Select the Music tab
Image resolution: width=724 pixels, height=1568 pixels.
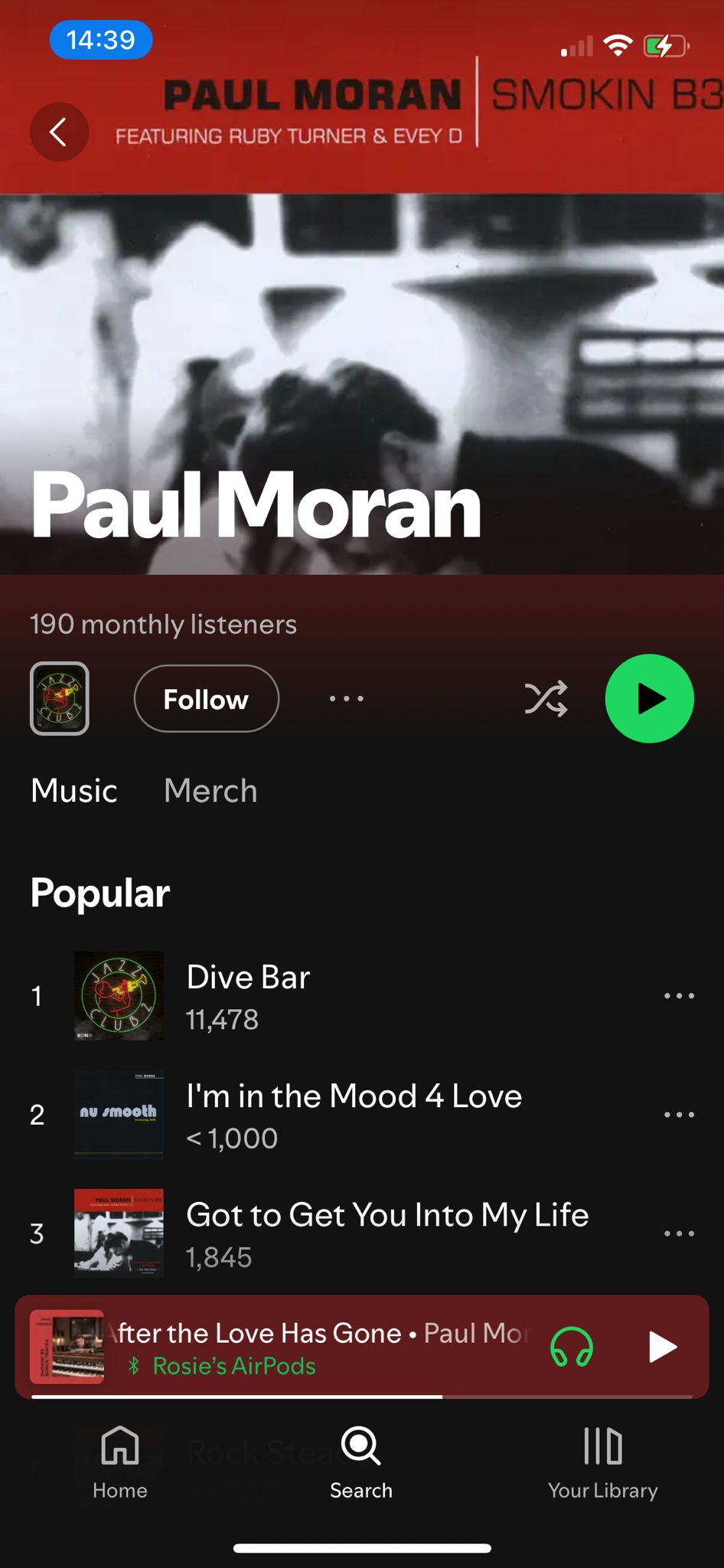coord(74,791)
